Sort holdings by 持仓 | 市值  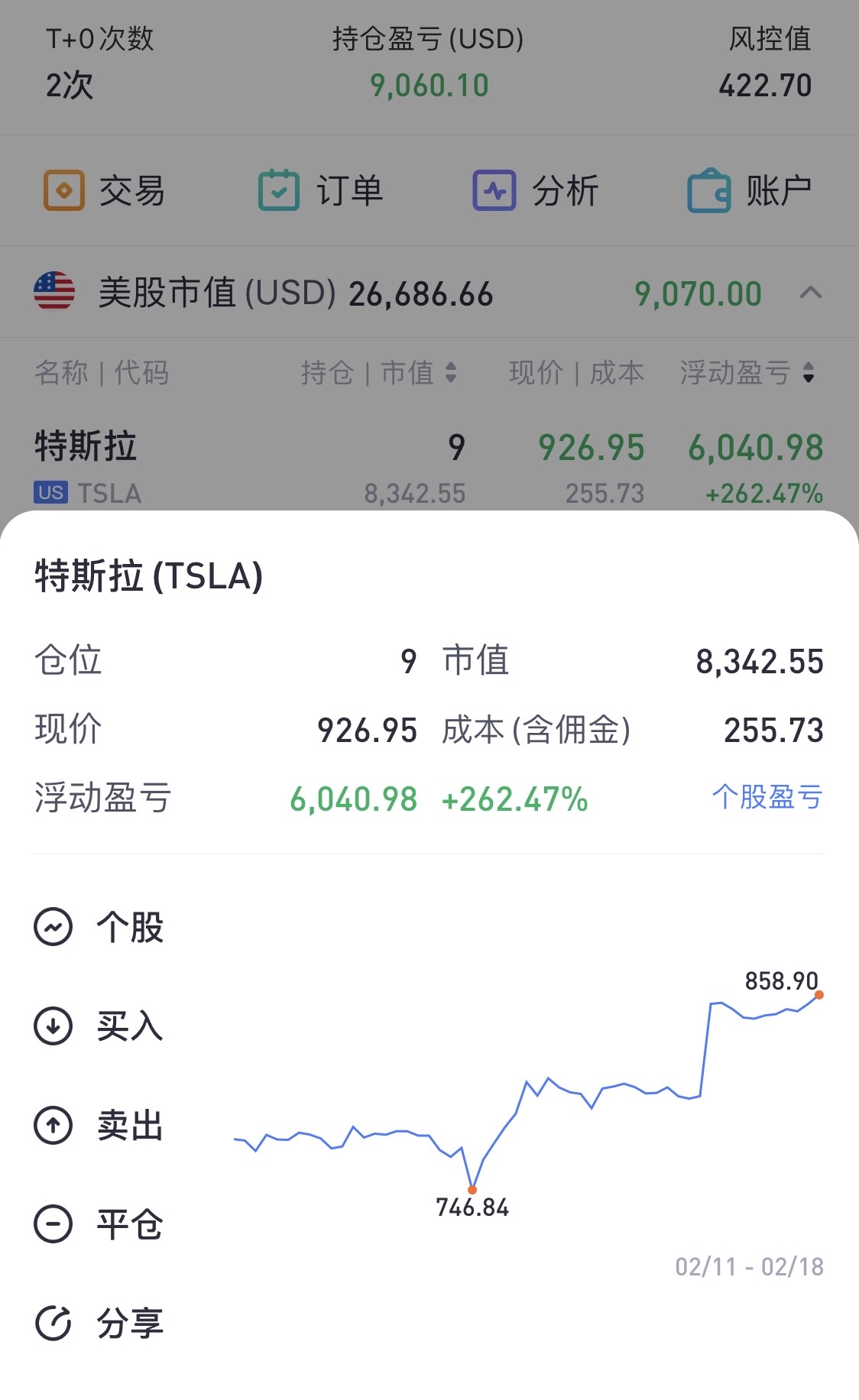[x=379, y=373]
